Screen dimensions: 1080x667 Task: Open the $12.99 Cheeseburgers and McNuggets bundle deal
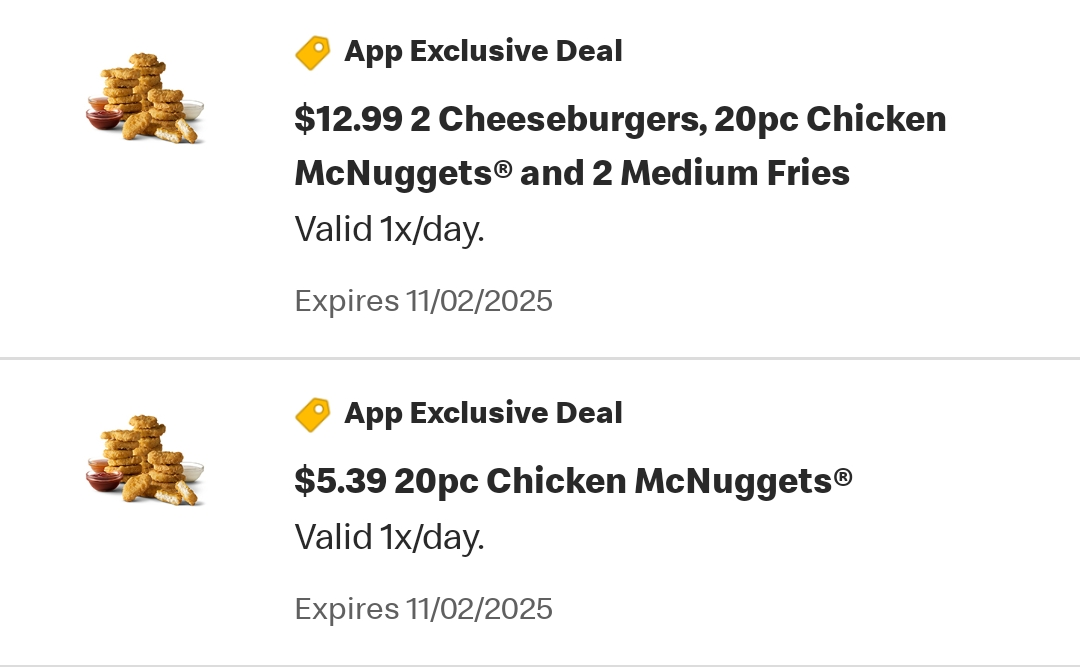(x=540, y=178)
